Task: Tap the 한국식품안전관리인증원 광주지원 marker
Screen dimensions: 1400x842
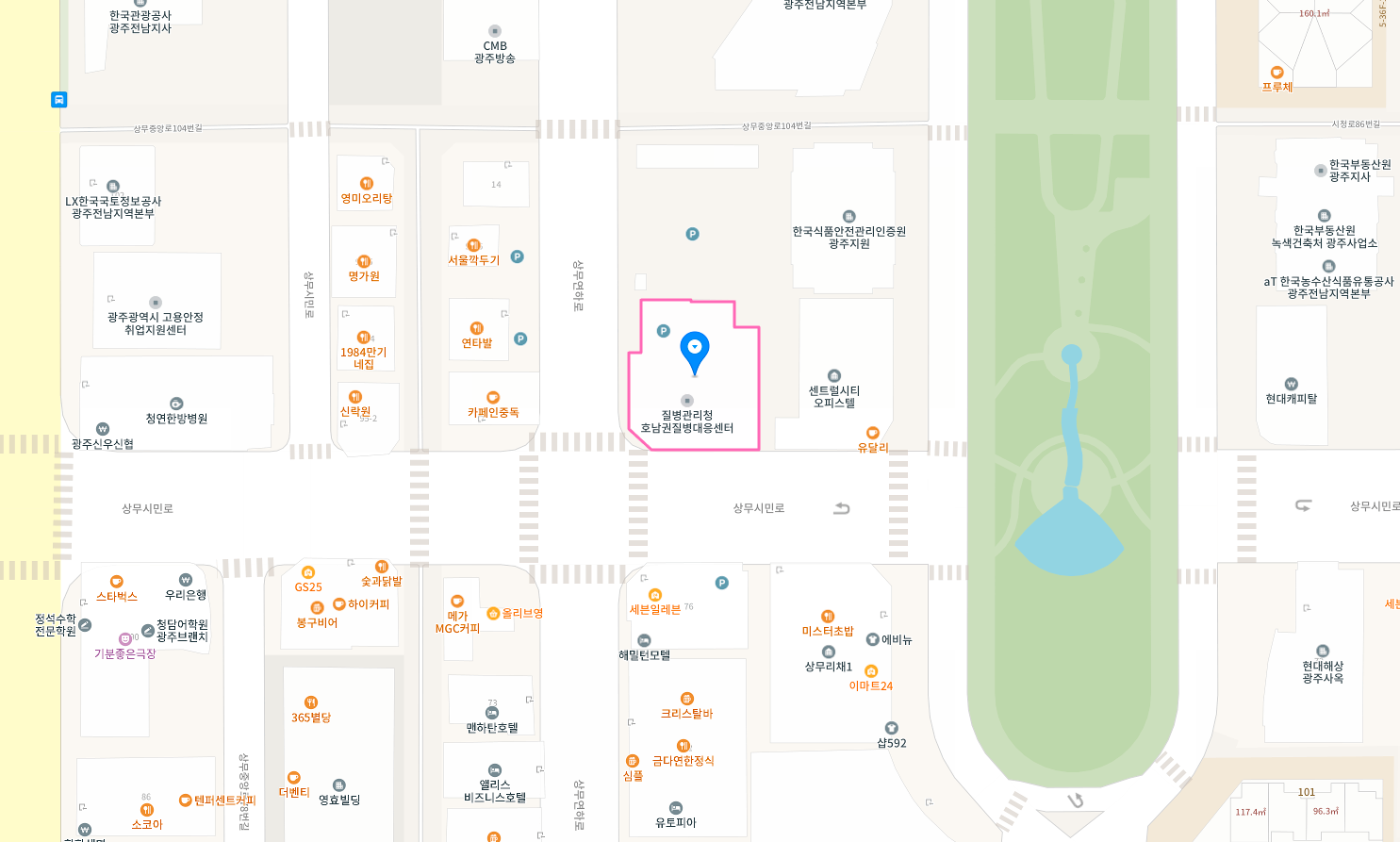Action: click(848, 217)
